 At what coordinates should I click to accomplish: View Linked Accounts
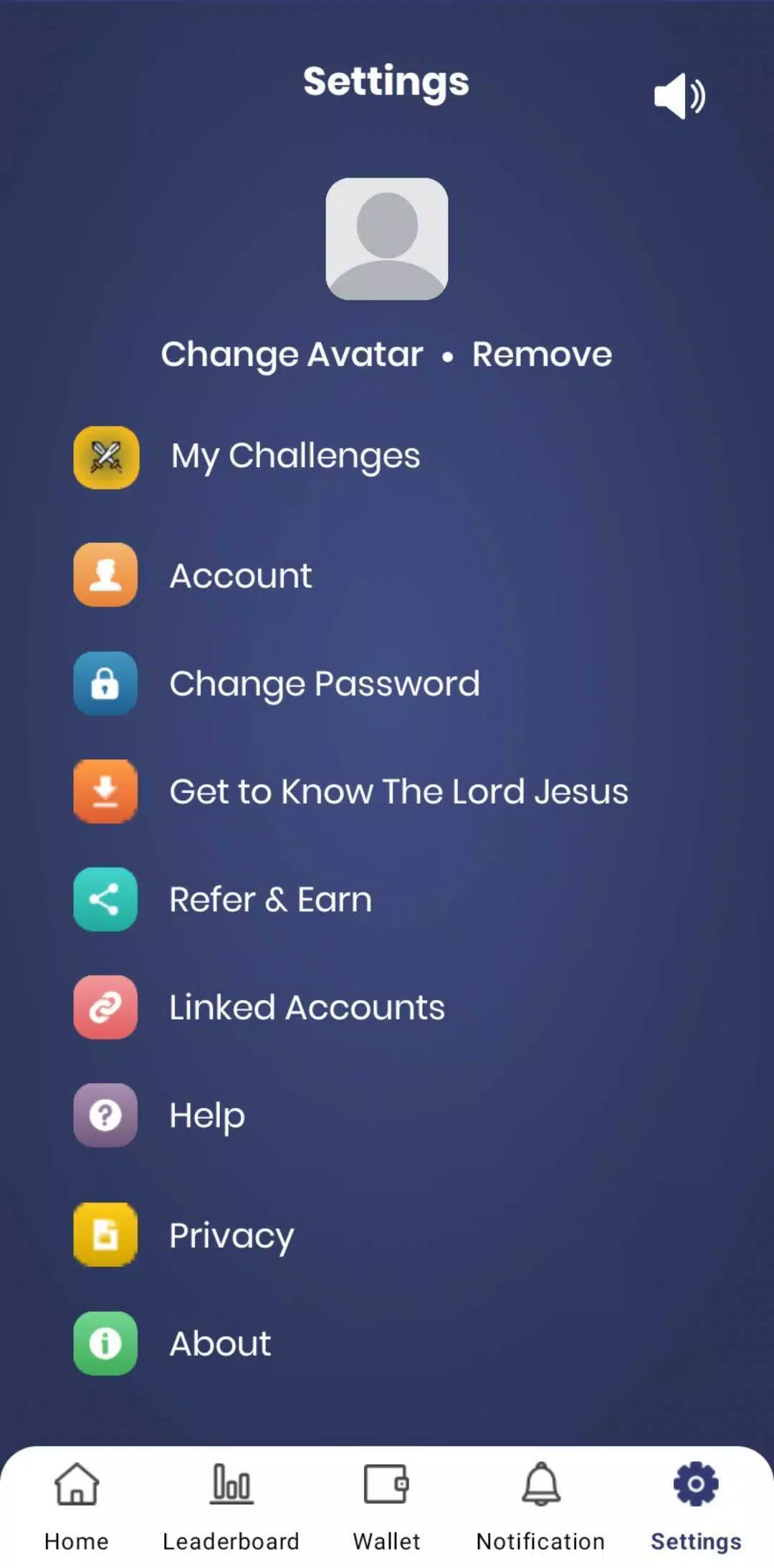tap(307, 1007)
